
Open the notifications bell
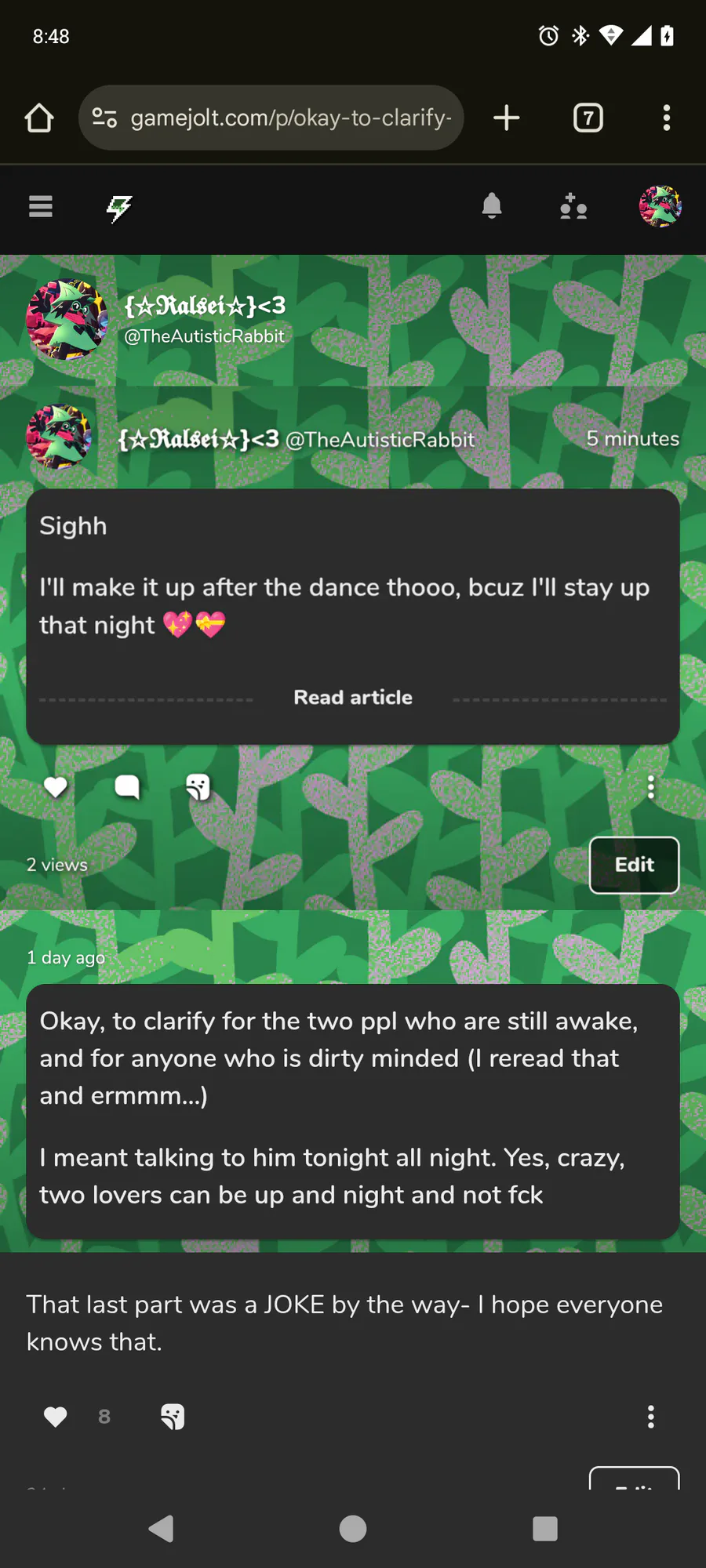[492, 206]
